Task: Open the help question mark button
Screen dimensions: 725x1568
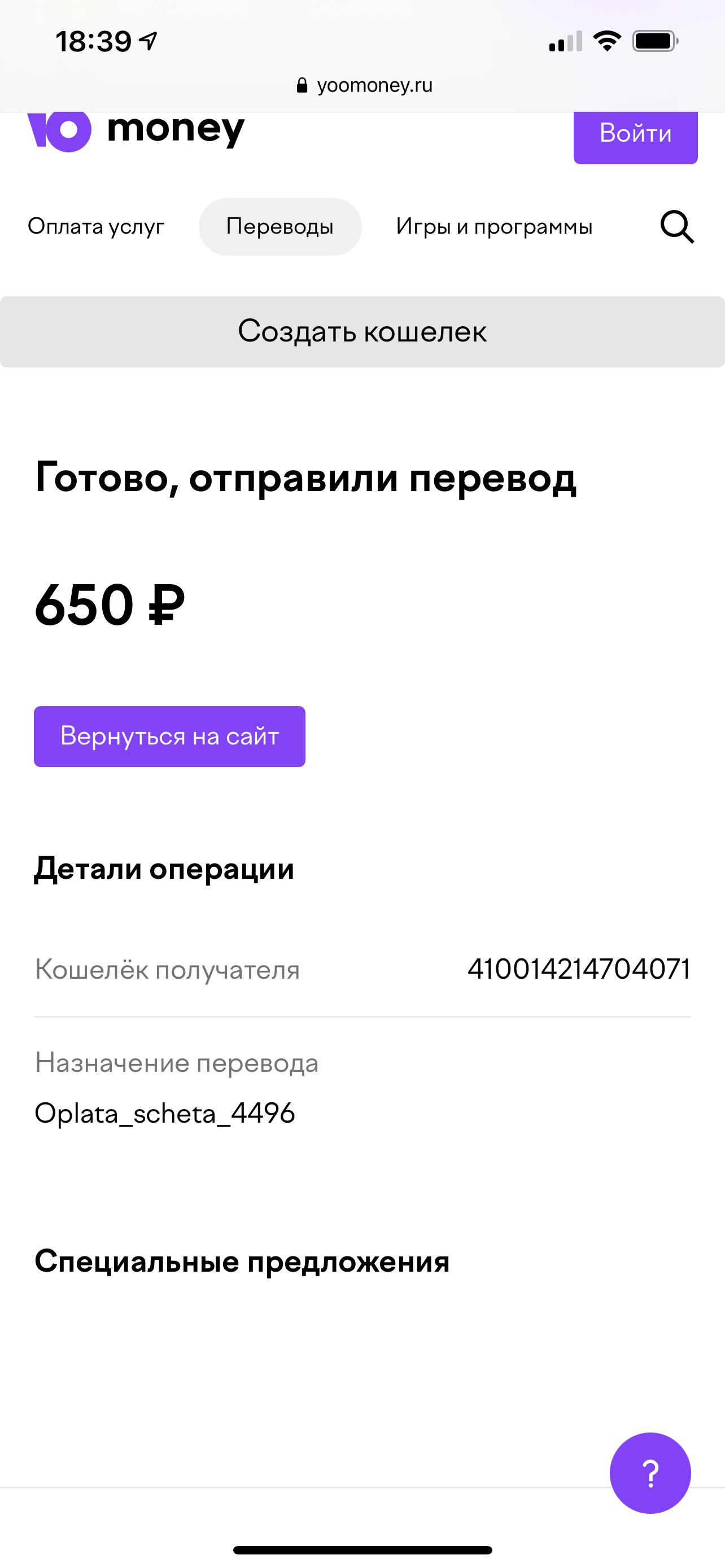Action: point(650,1473)
